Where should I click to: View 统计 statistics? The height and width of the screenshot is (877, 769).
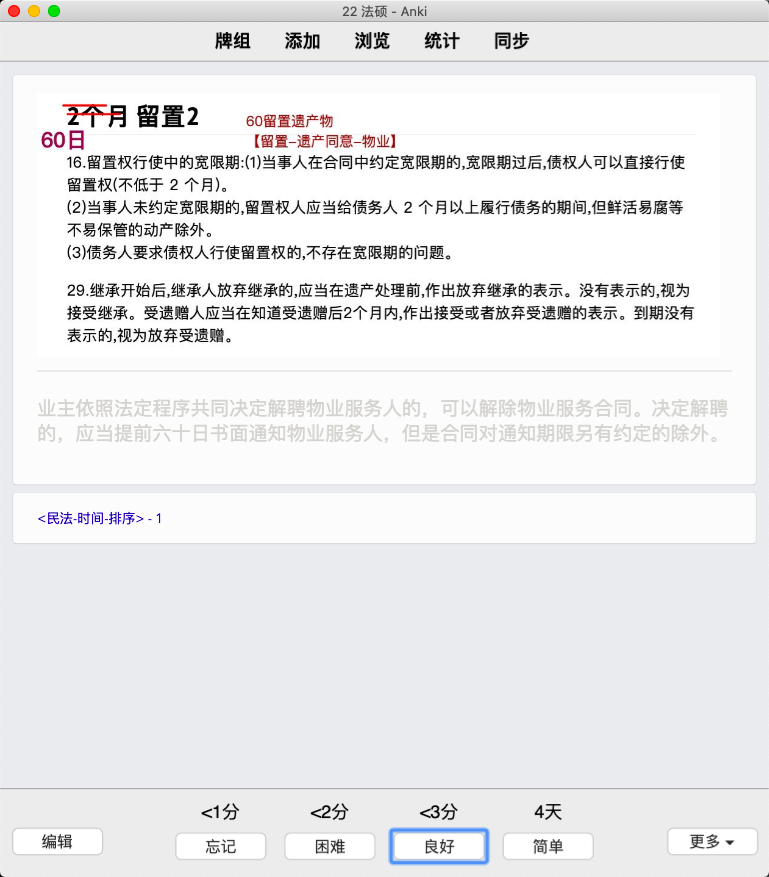tap(442, 41)
